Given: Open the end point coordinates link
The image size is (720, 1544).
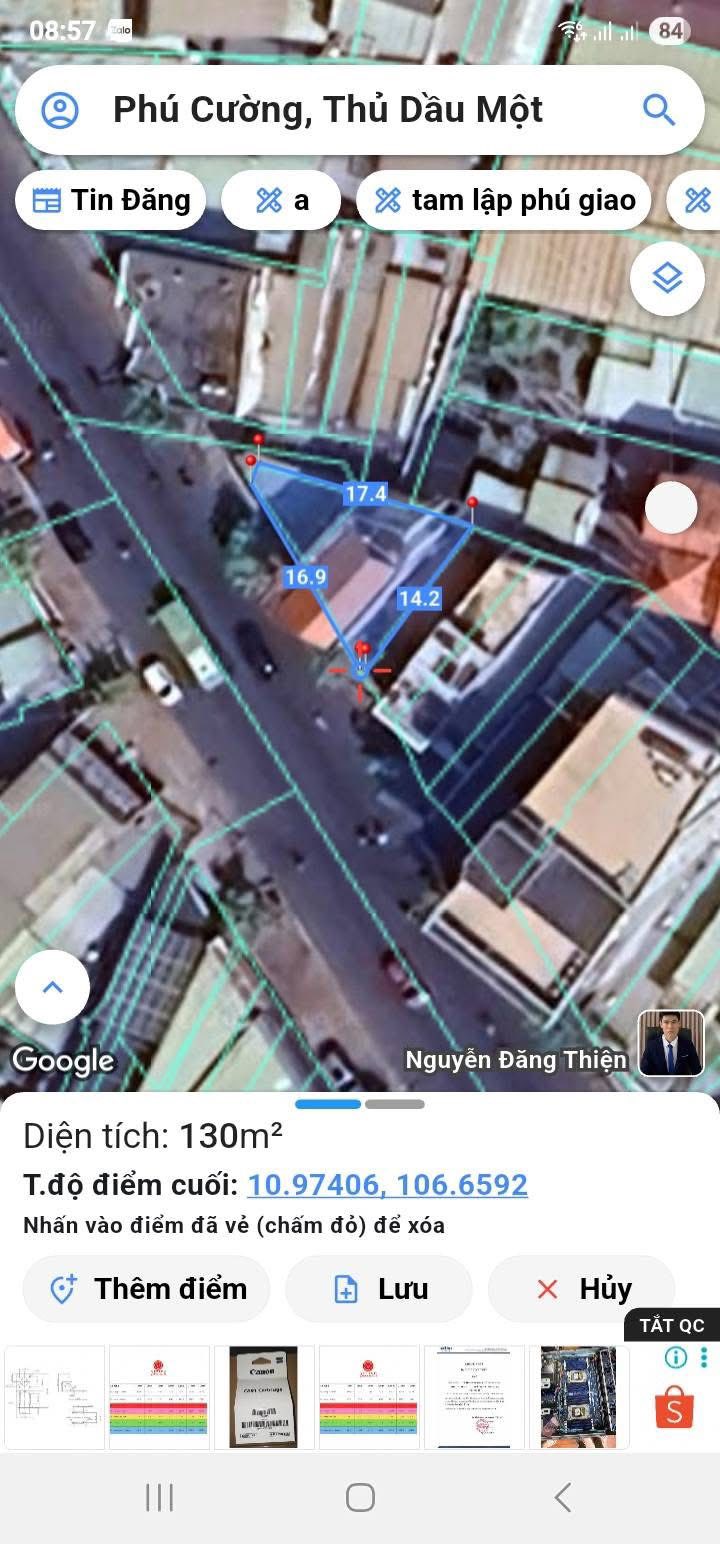Looking at the screenshot, I should coord(387,1185).
